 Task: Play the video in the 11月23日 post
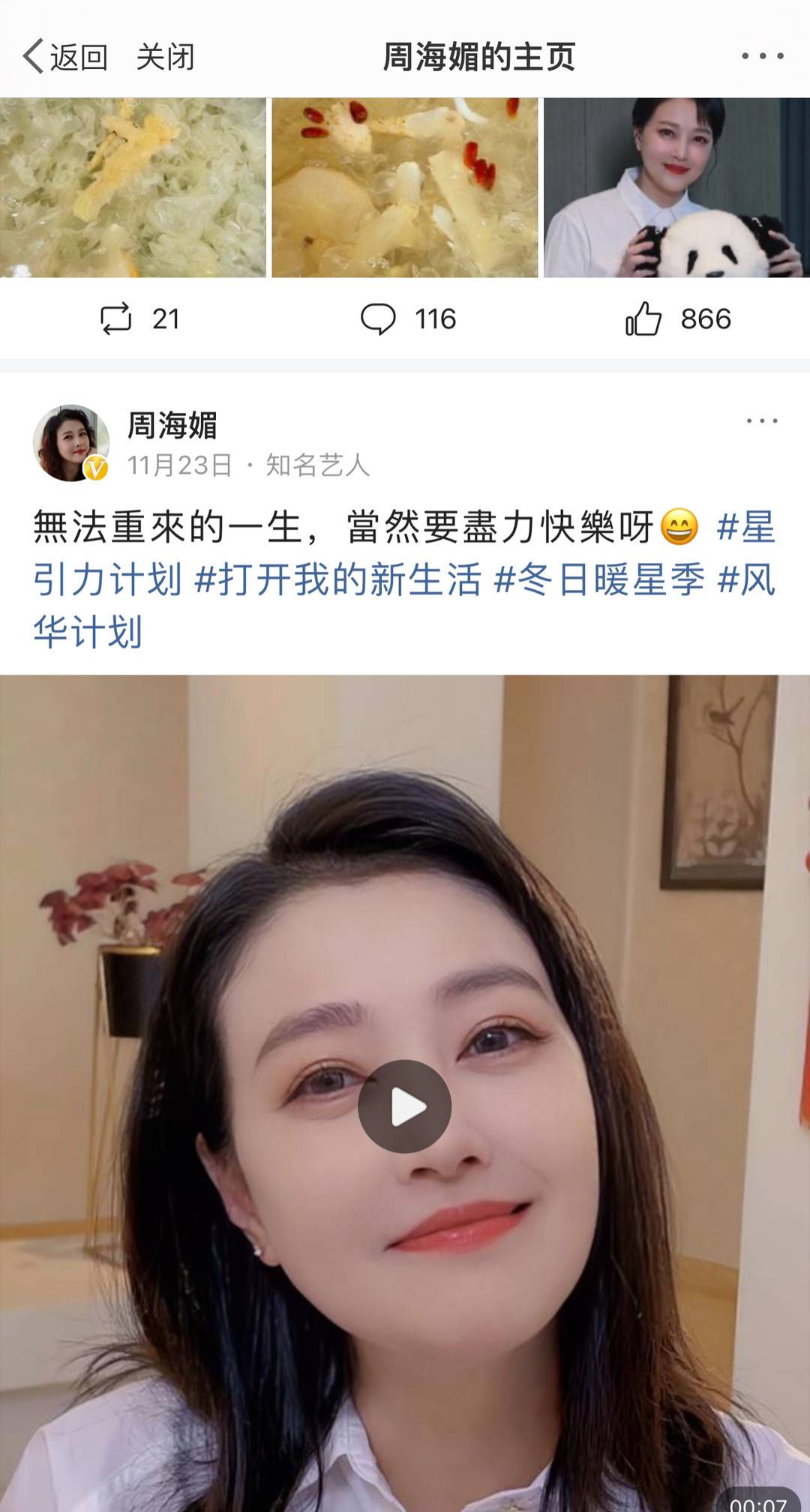click(x=405, y=1106)
